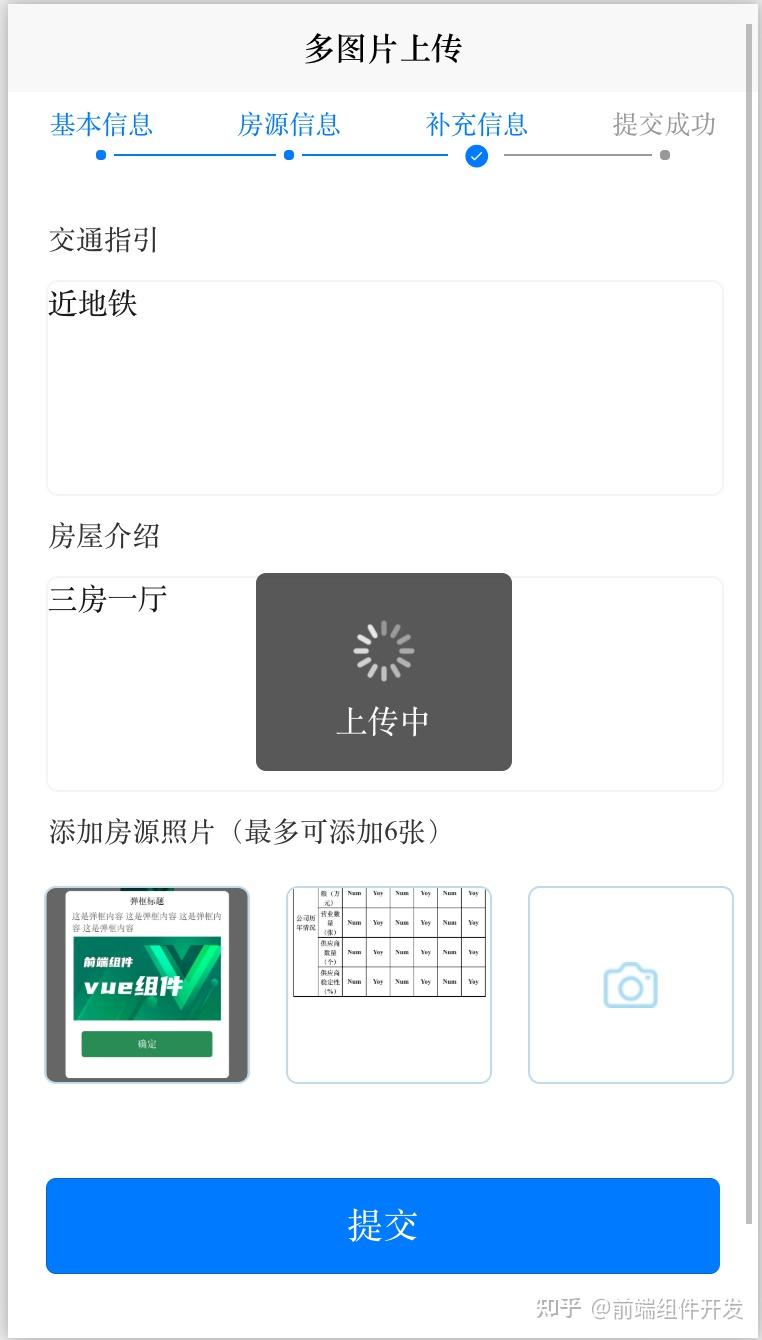The height and width of the screenshot is (1340, 762).
Task: Open the uploaded vue组件 photo
Action: click(147, 985)
